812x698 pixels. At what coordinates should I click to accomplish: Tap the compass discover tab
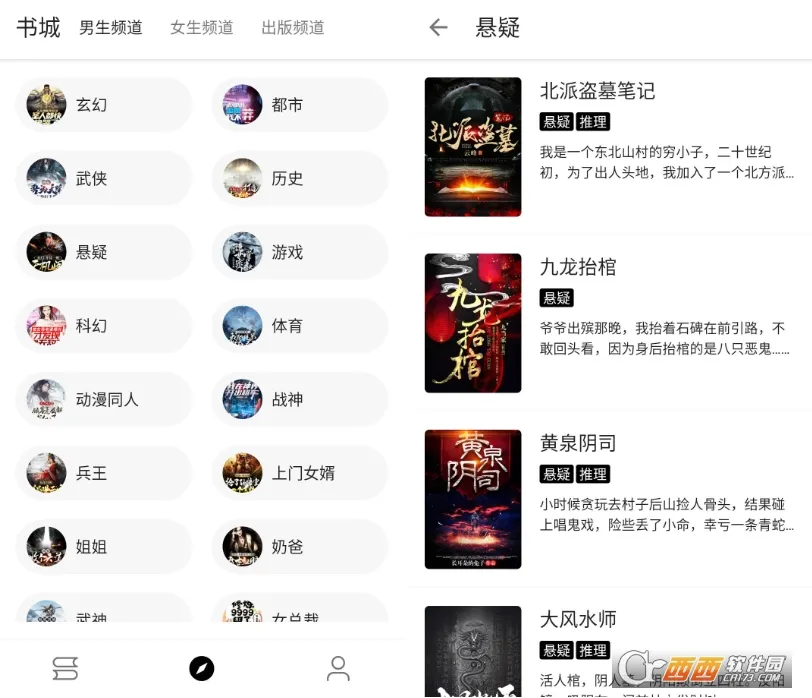(202, 668)
